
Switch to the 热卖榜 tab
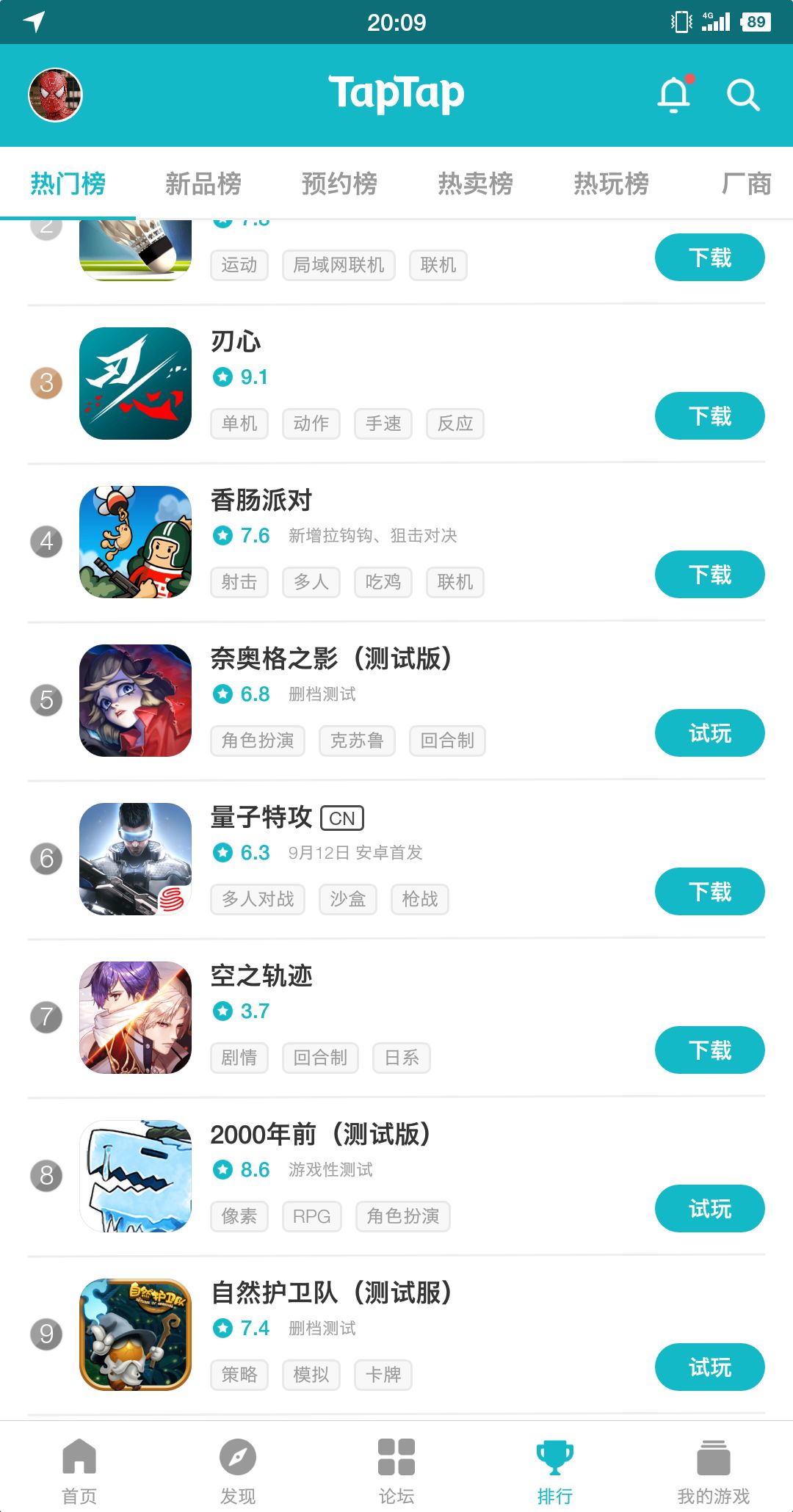475,183
